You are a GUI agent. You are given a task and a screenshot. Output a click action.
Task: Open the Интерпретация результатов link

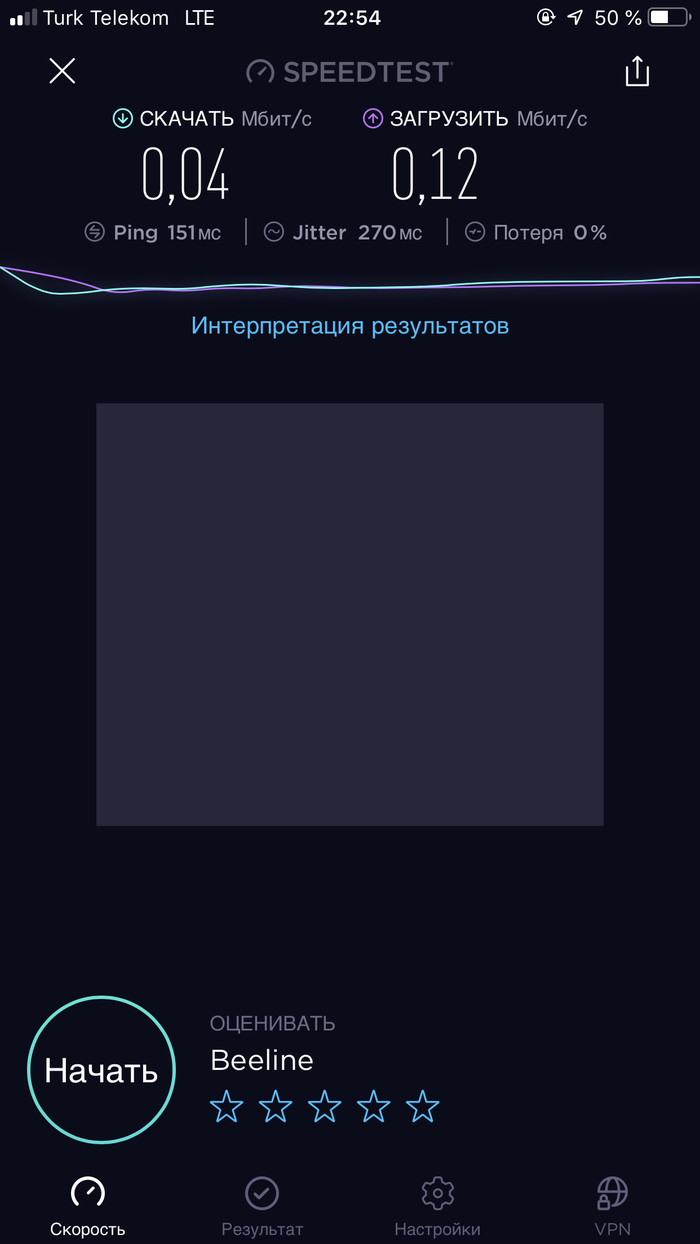350,326
